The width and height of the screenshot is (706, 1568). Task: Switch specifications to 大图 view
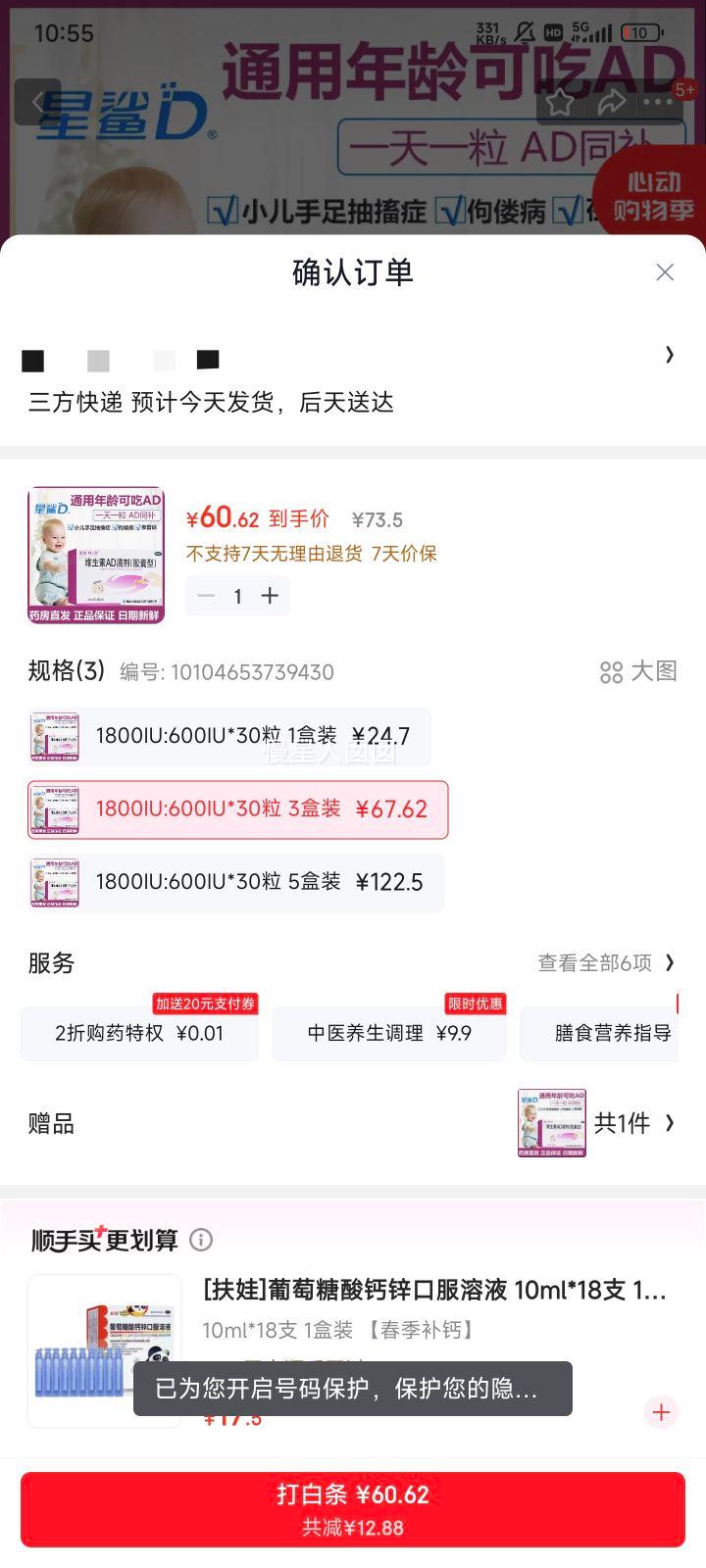pos(638,671)
